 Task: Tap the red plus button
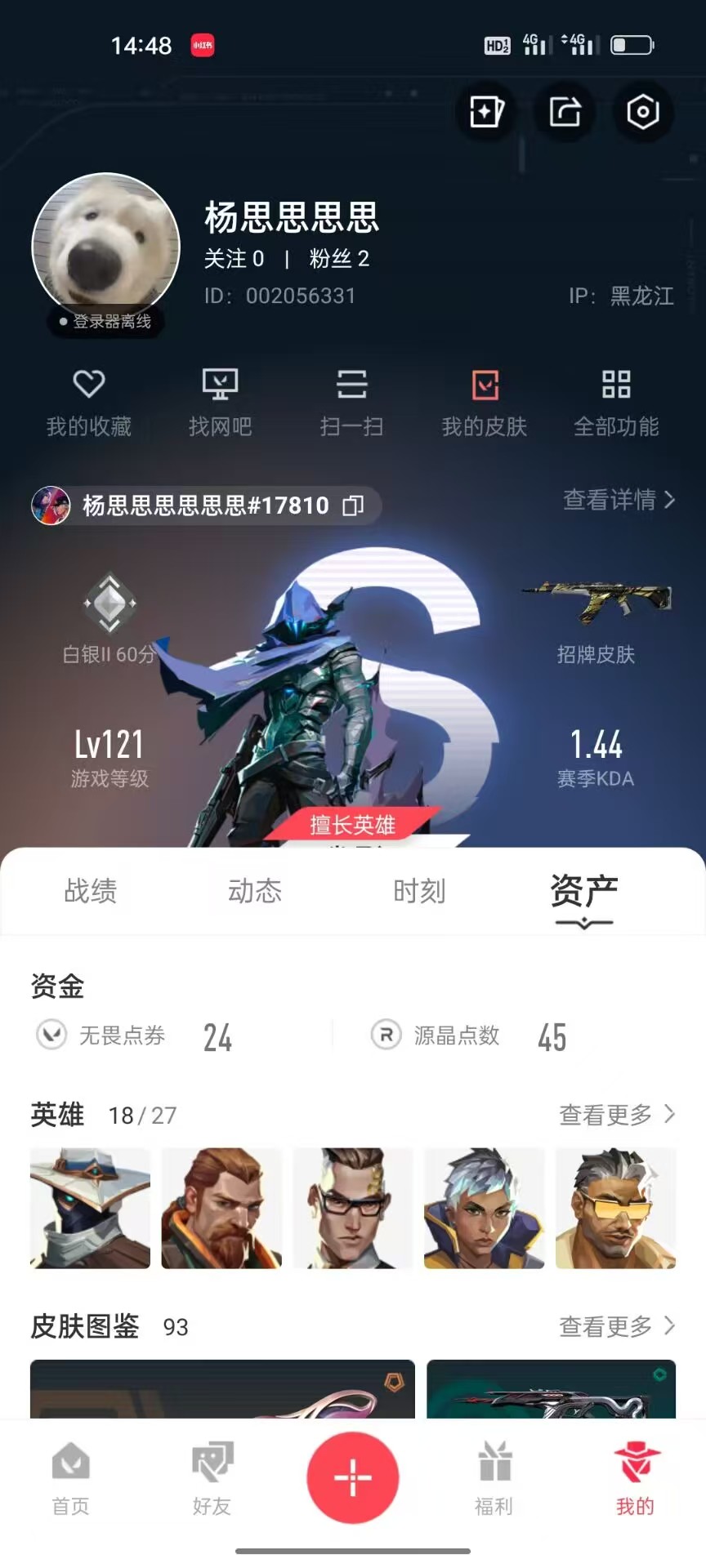(353, 1478)
